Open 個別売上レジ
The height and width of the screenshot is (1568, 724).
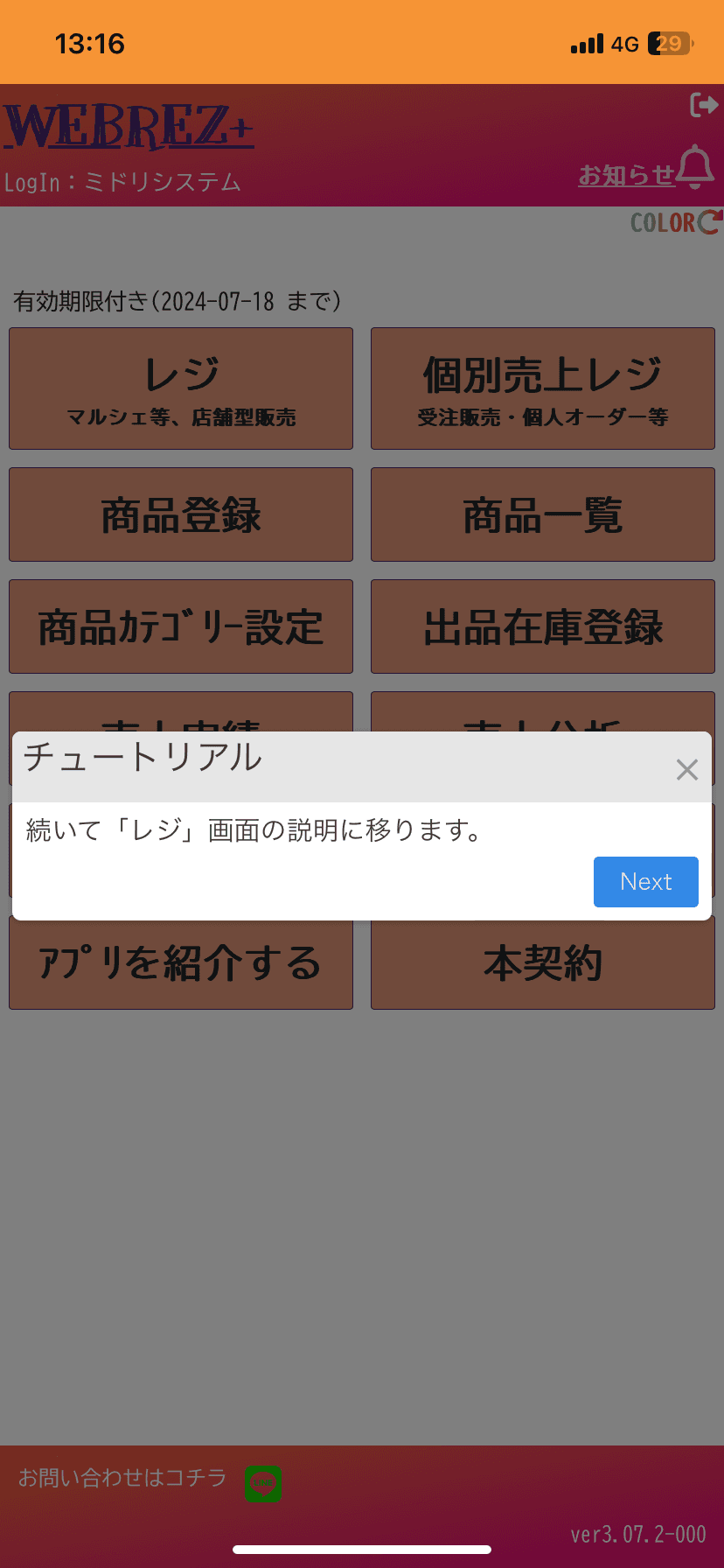pyautogui.click(x=542, y=388)
